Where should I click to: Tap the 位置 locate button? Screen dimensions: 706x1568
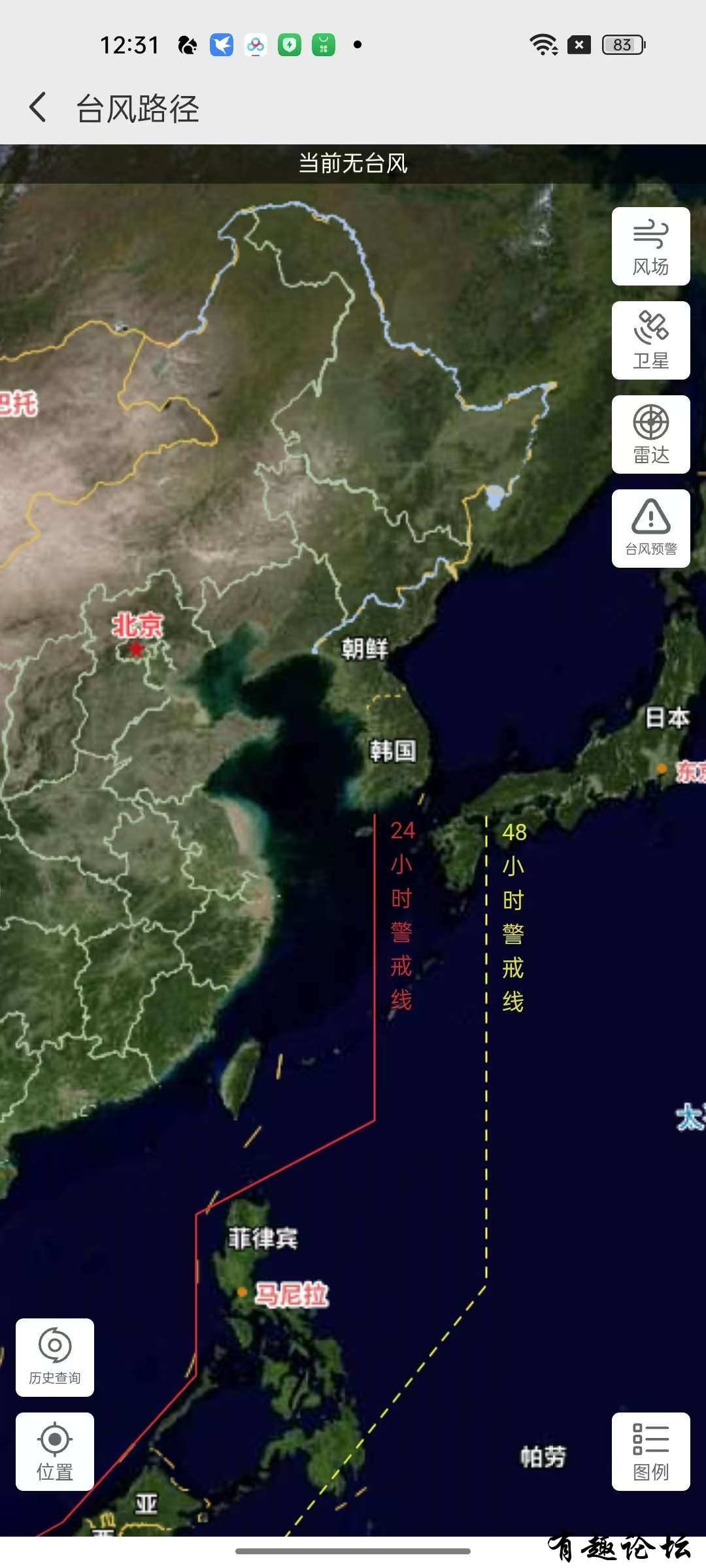pyautogui.click(x=55, y=1451)
